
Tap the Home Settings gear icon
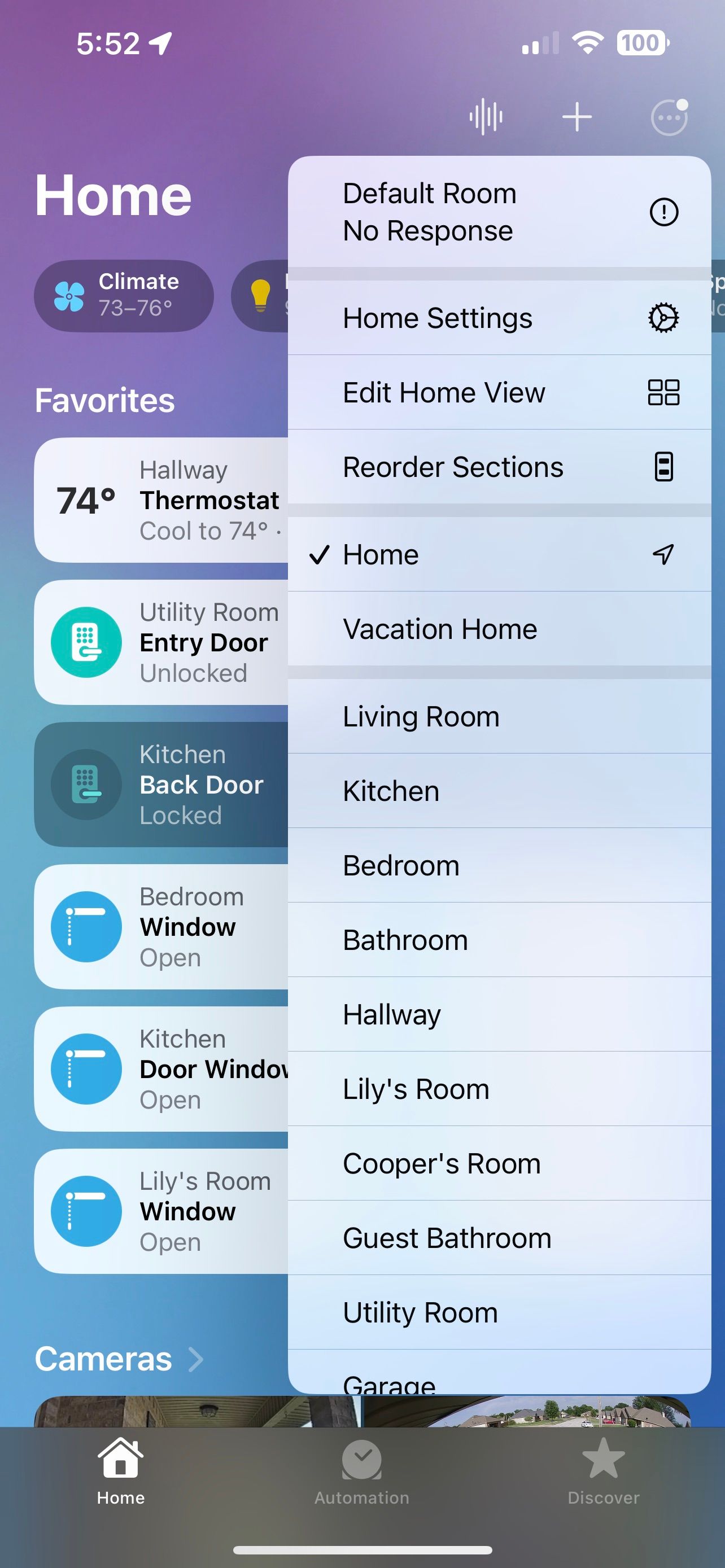pyautogui.click(x=663, y=317)
